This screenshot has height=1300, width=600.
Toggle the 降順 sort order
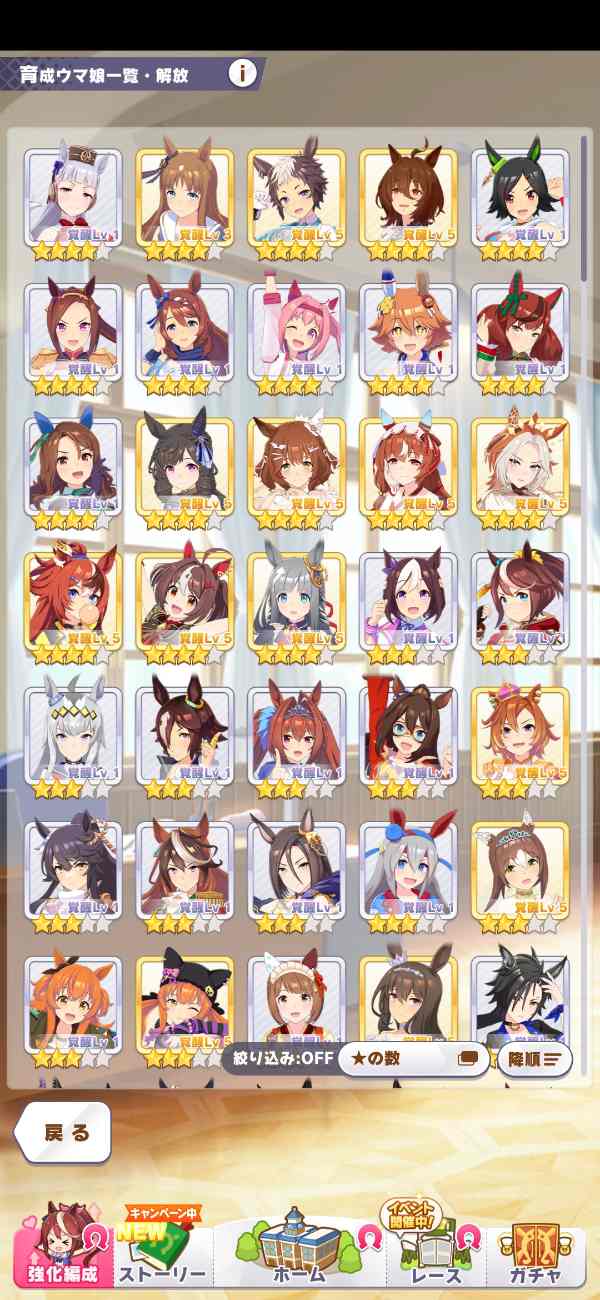[534, 1058]
